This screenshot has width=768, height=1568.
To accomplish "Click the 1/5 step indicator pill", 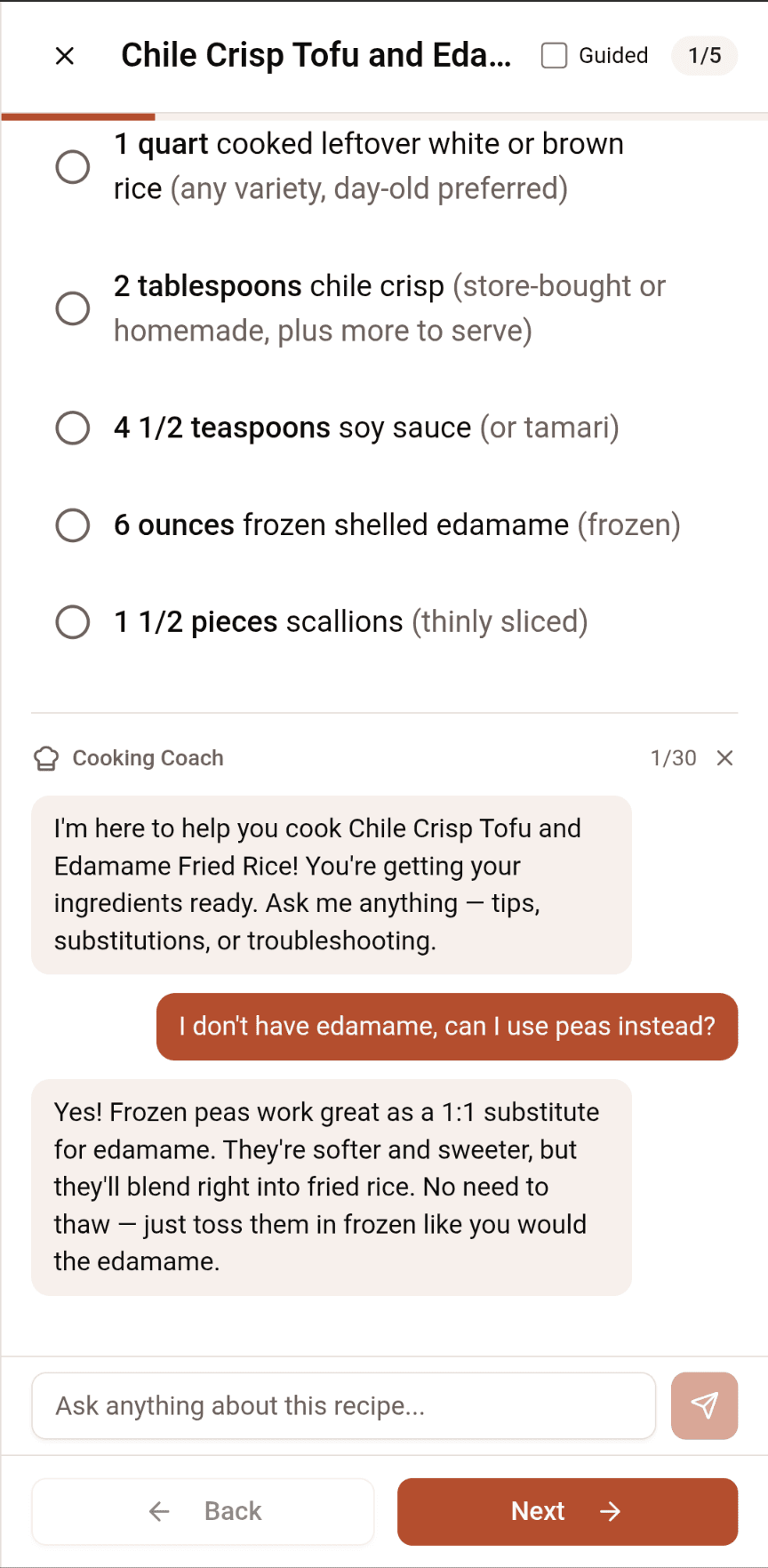I will click(x=704, y=55).
